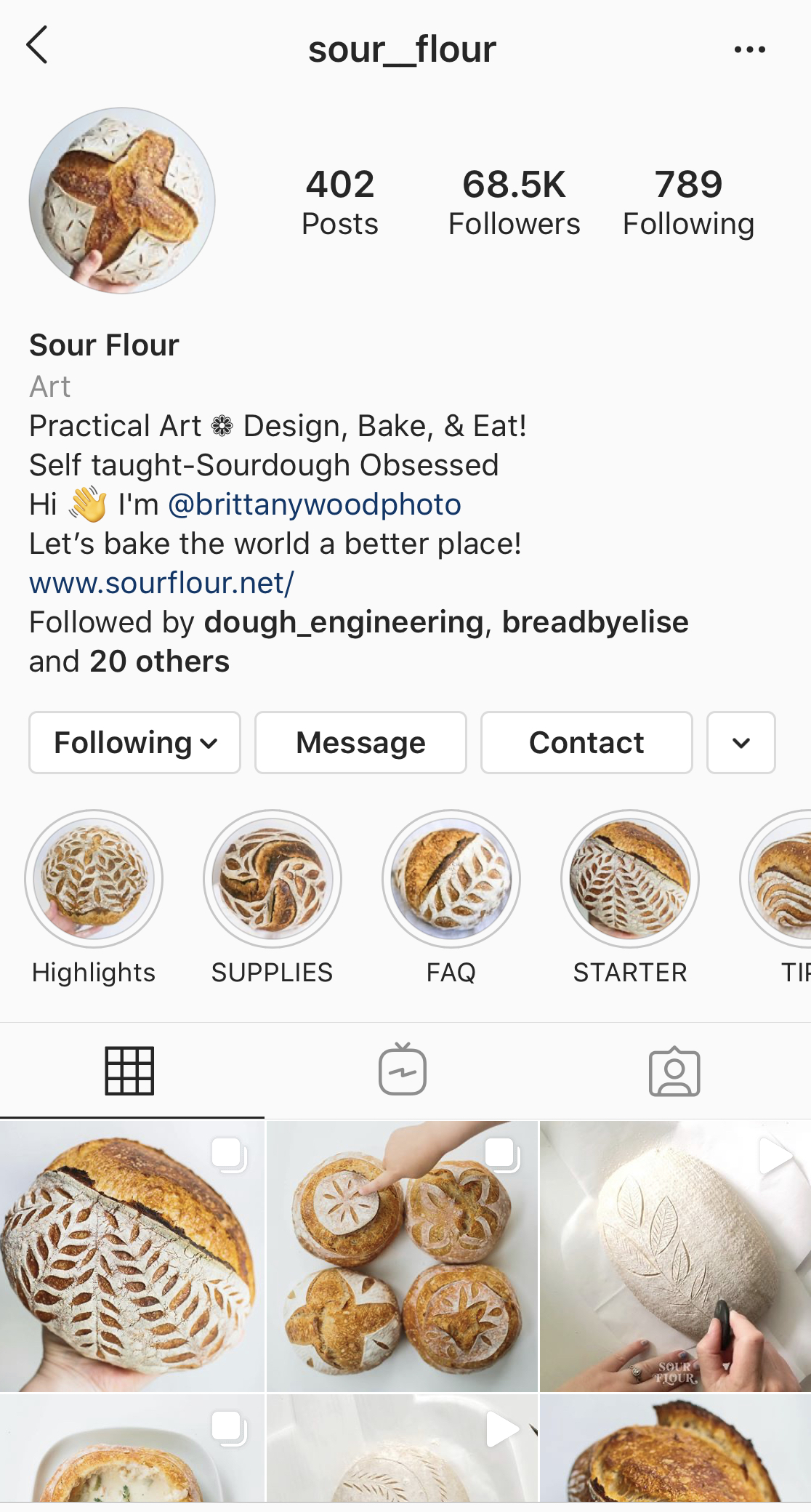The image size is (811, 1512).
Task: View the Followers list
Action: pos(515,200)
